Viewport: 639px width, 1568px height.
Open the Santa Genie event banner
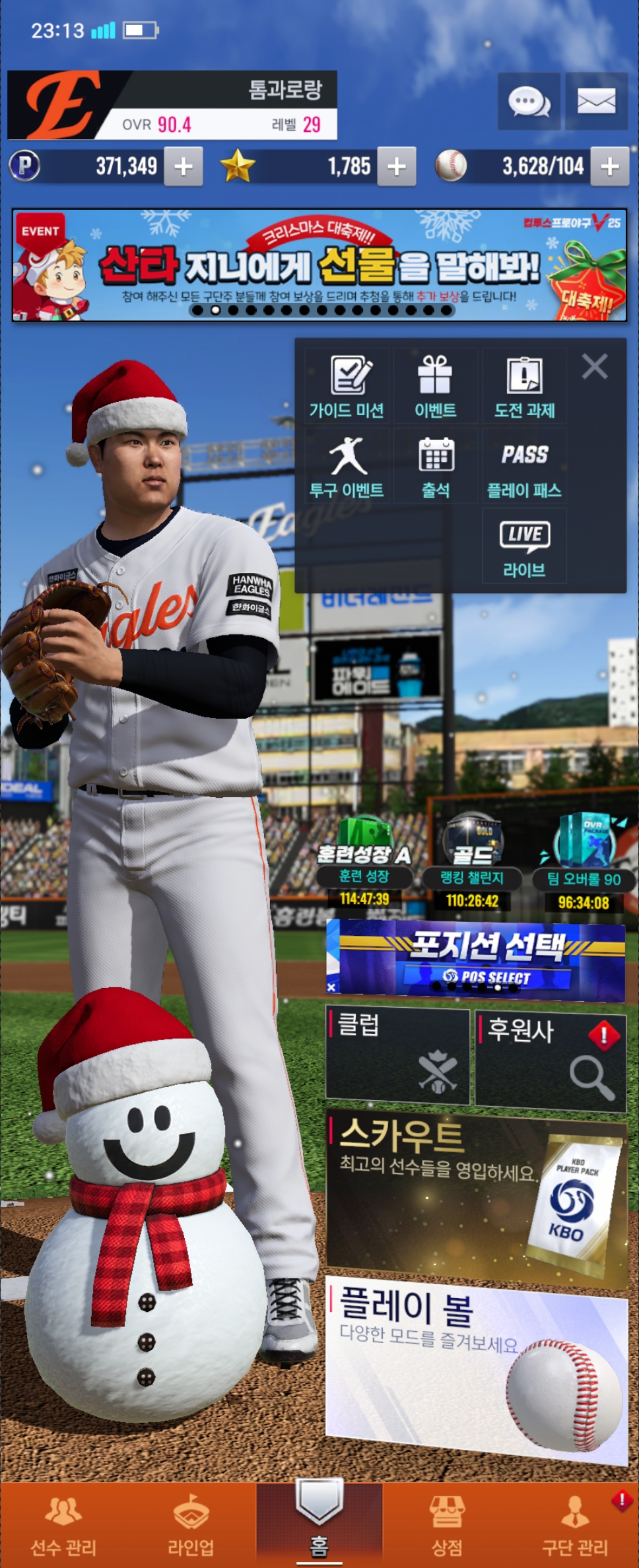pyautogui.click(x=319, y=265)
